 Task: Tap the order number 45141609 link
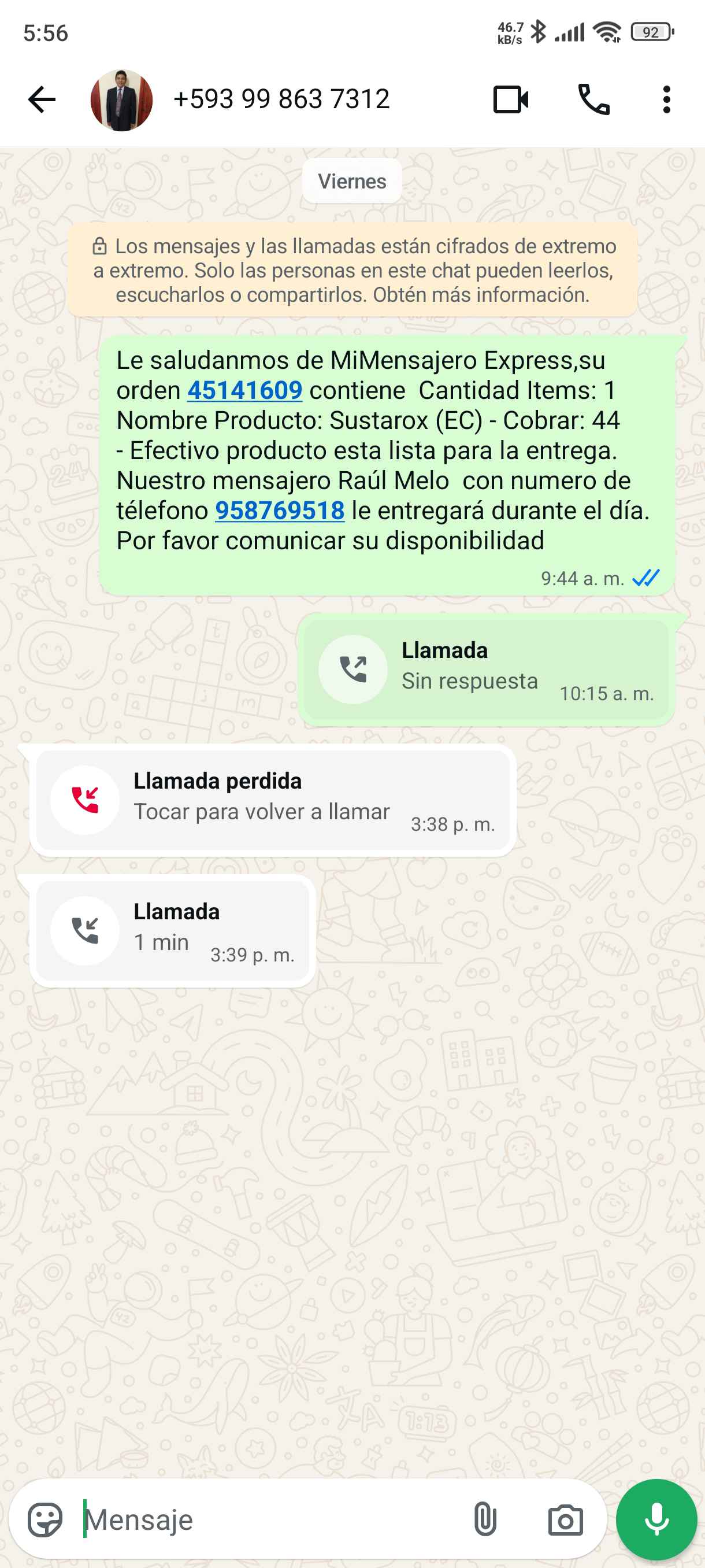[x=244, y=390]
